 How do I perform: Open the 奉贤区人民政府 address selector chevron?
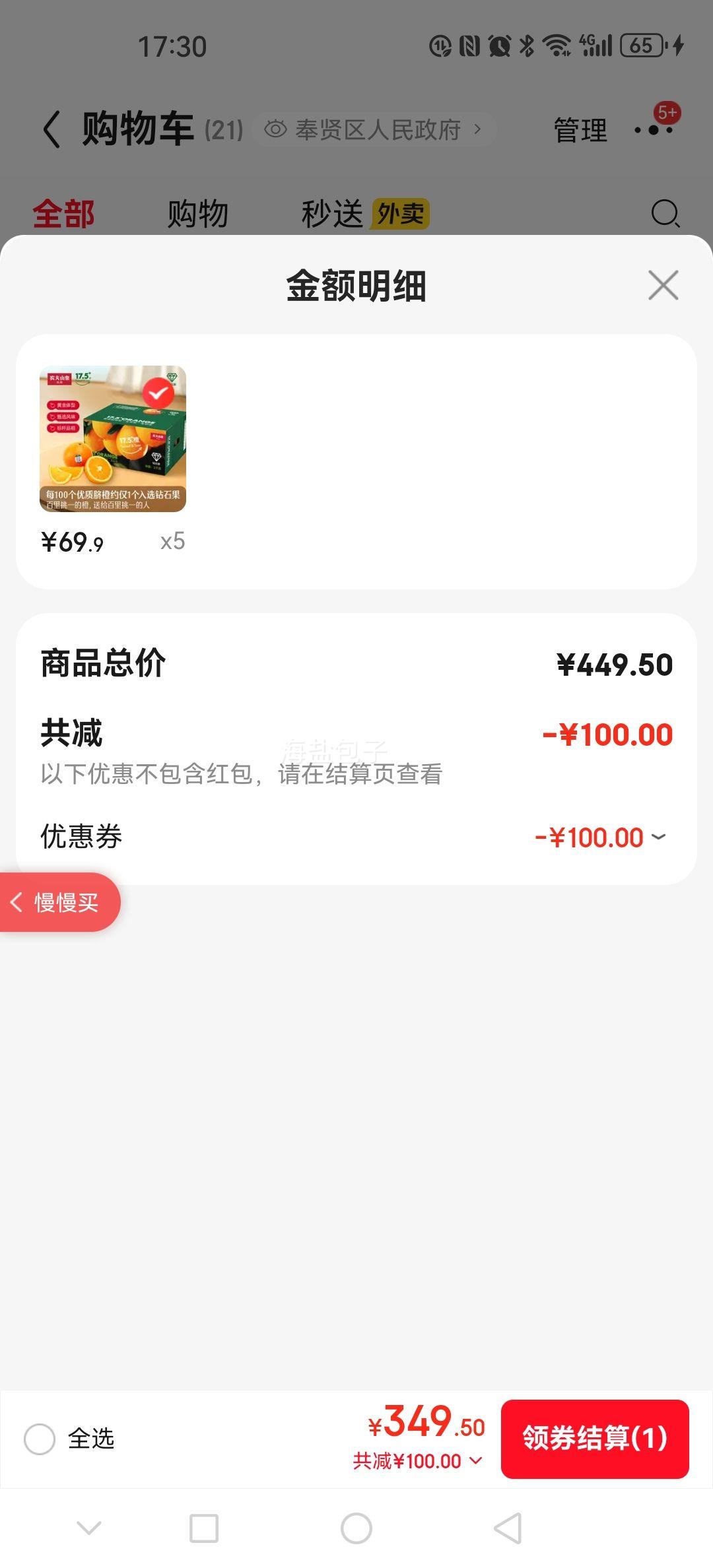477,128
